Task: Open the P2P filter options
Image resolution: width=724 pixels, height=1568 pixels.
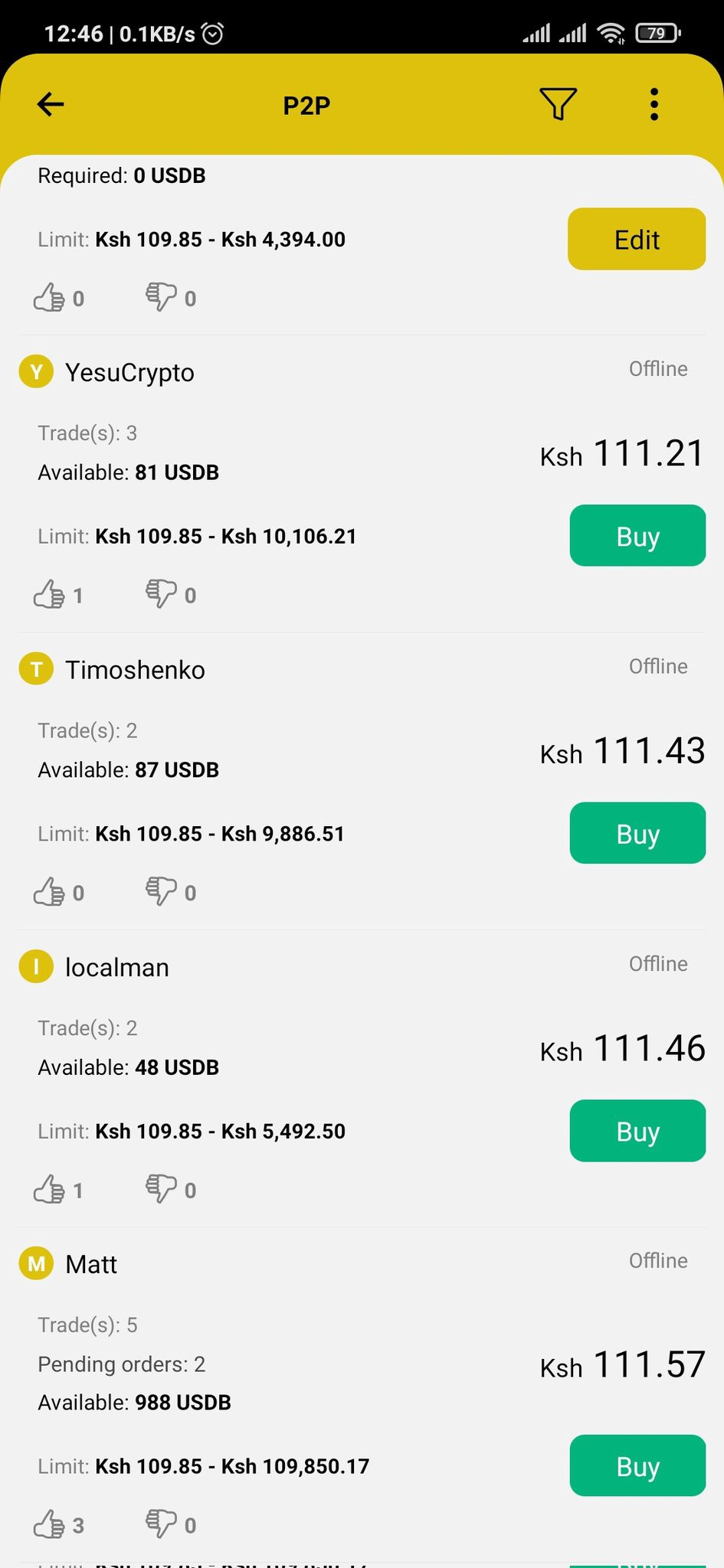Action: (x=558, y=104)
